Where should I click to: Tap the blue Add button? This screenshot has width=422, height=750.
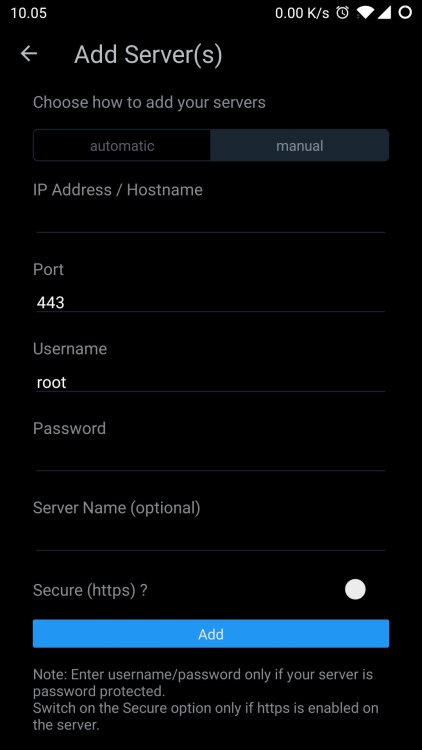(211, 634)
